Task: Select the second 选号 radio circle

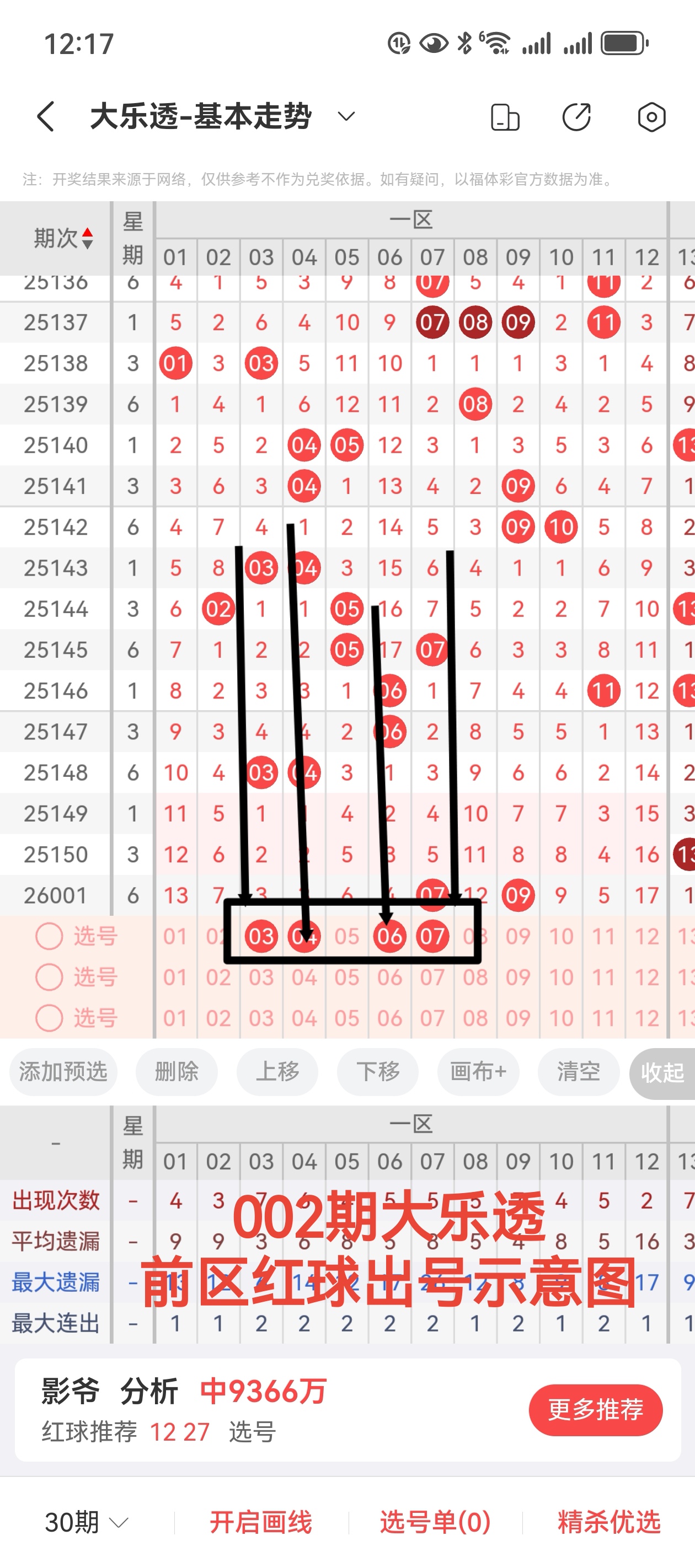Action: [x=49, y=977]
